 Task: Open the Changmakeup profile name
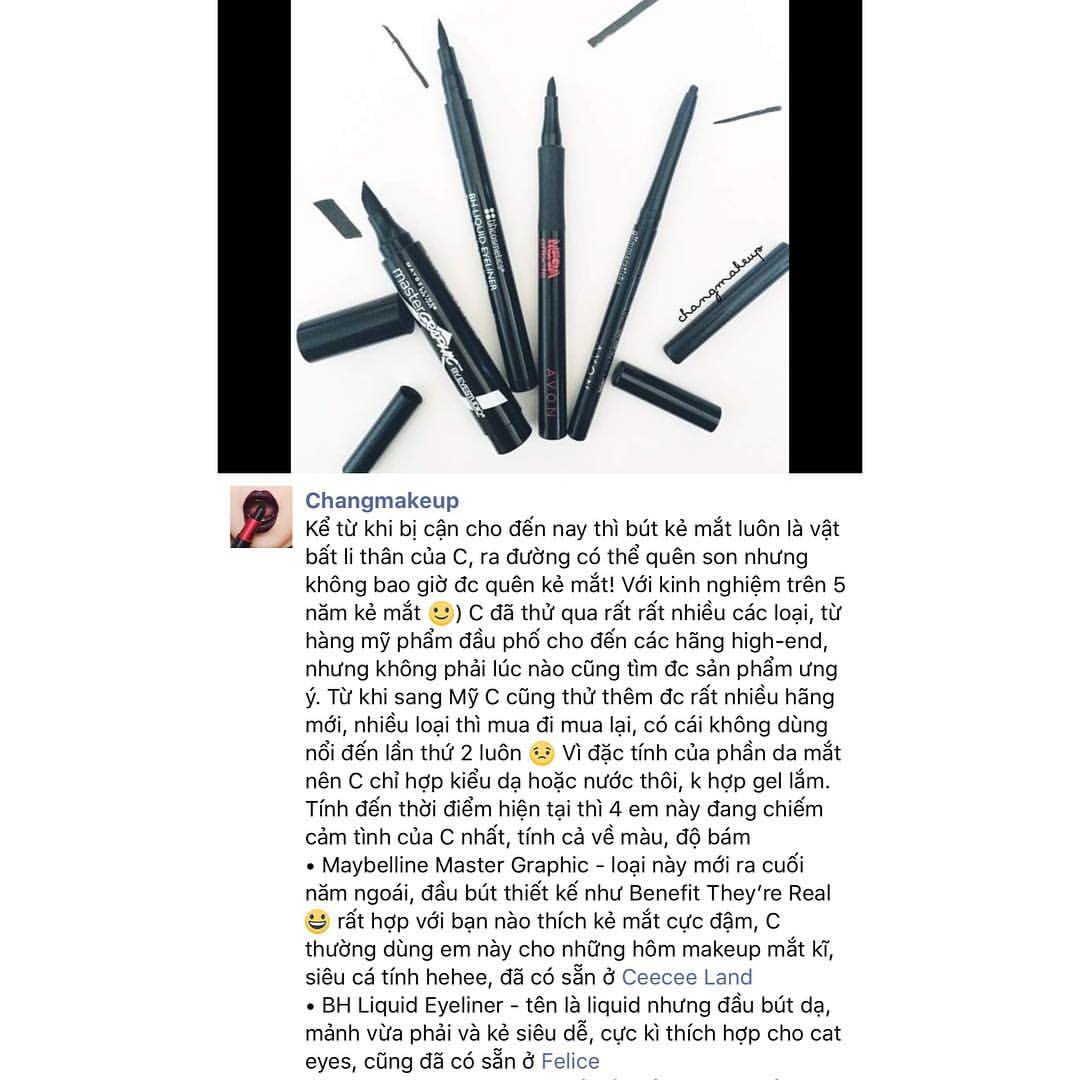pyautogui.click(x=381, y=500)
